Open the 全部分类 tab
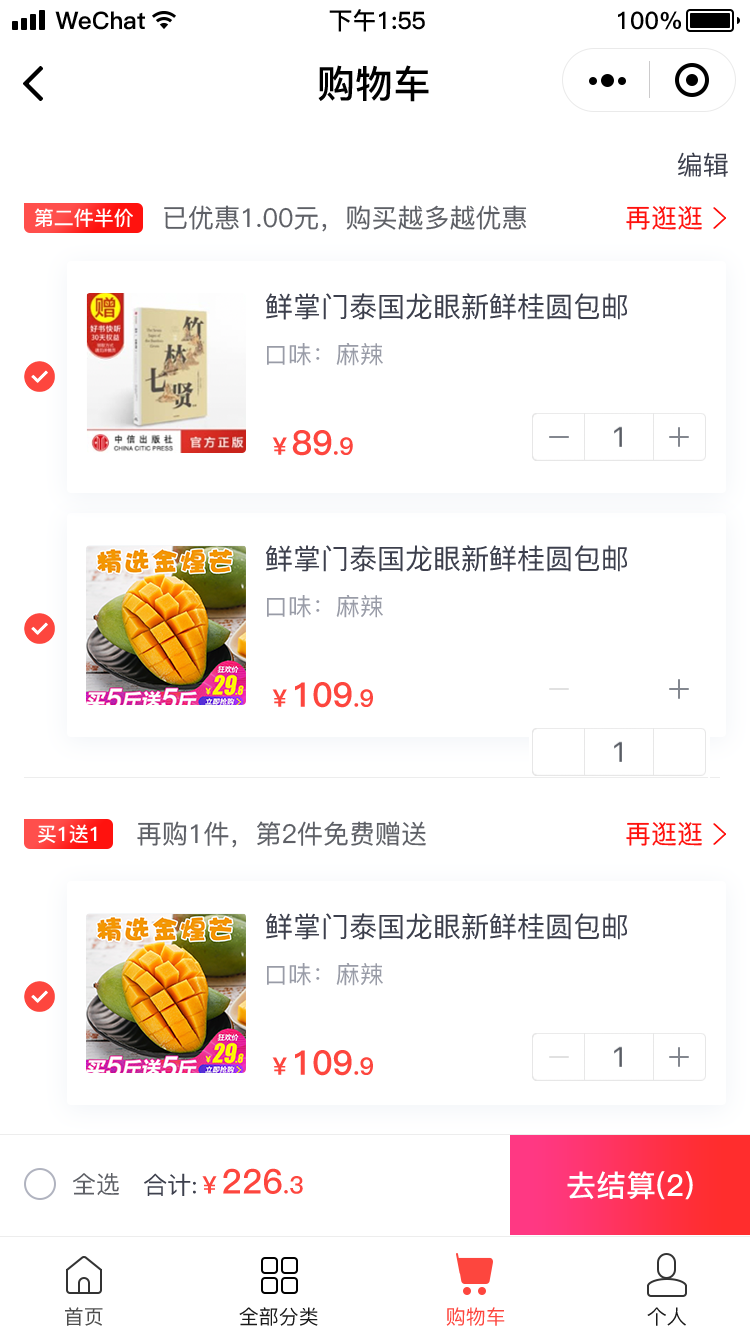Screen dimensions: 750x1334 click(x=279, y=1290)
